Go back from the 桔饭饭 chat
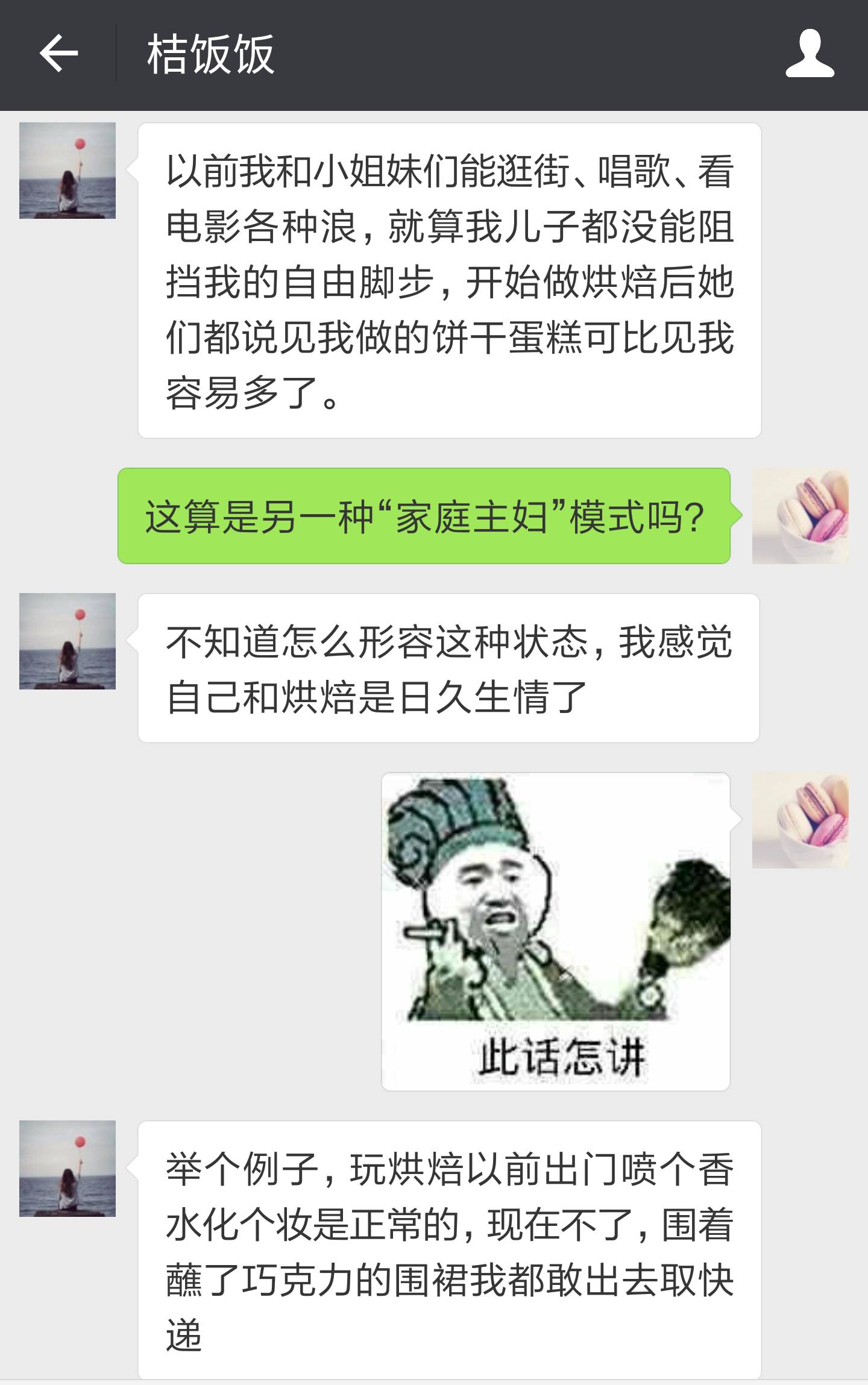Screen dimensions: 868x1385 58,54
